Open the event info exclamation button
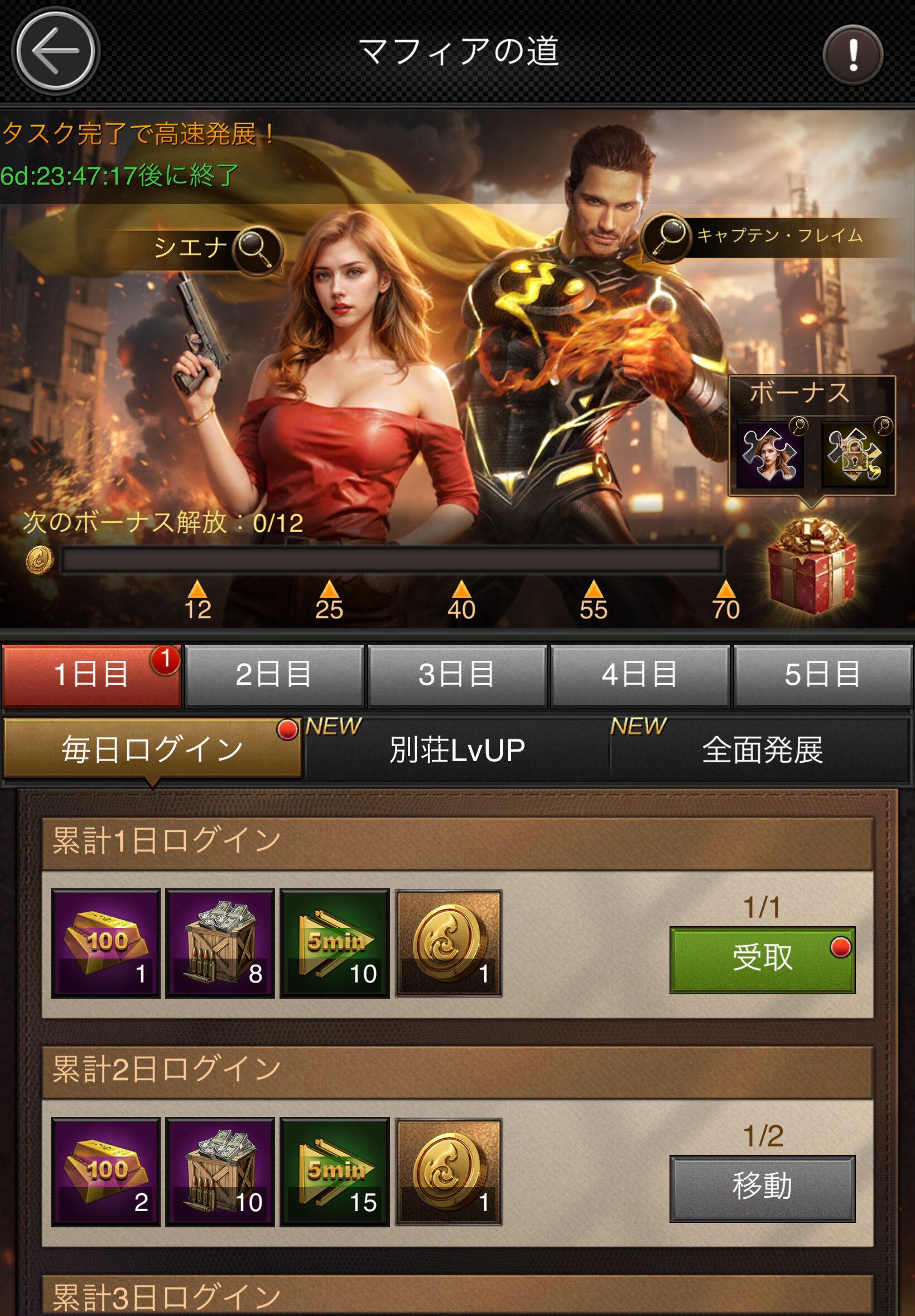915x1316 pixels. [853, 55]
